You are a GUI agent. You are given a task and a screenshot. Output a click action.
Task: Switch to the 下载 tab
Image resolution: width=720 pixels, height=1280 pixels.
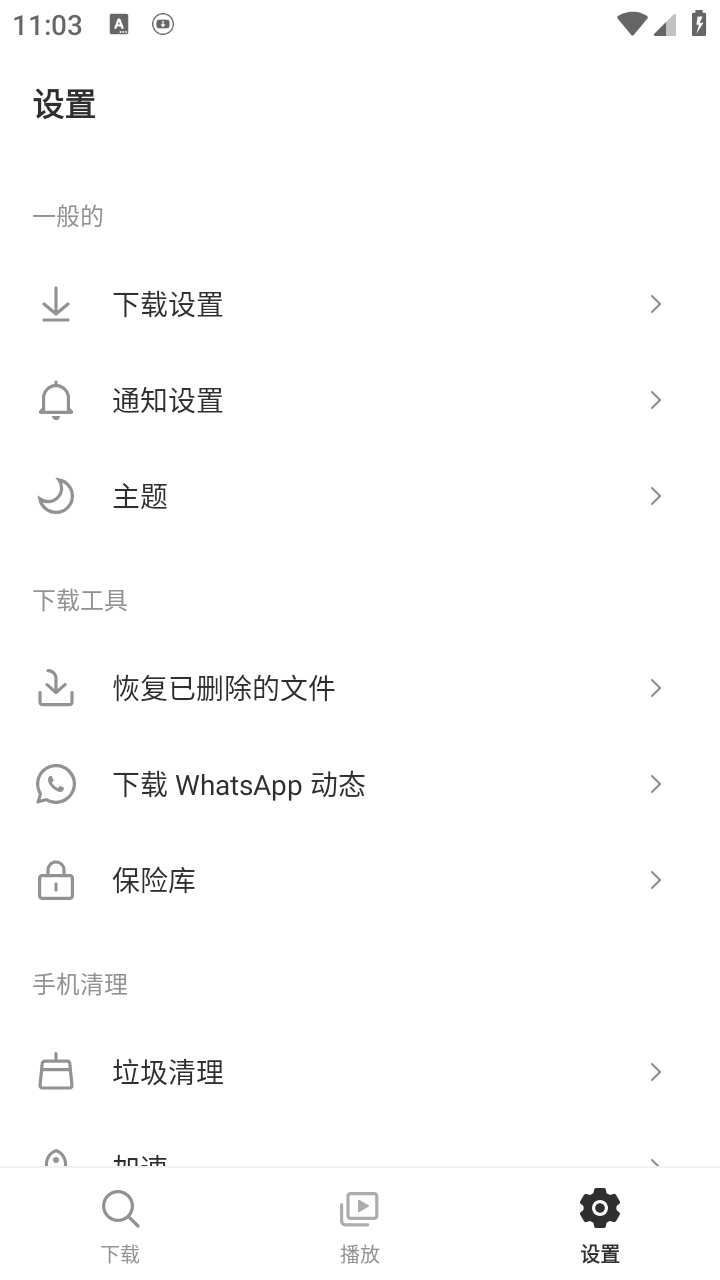point(120,1220)
